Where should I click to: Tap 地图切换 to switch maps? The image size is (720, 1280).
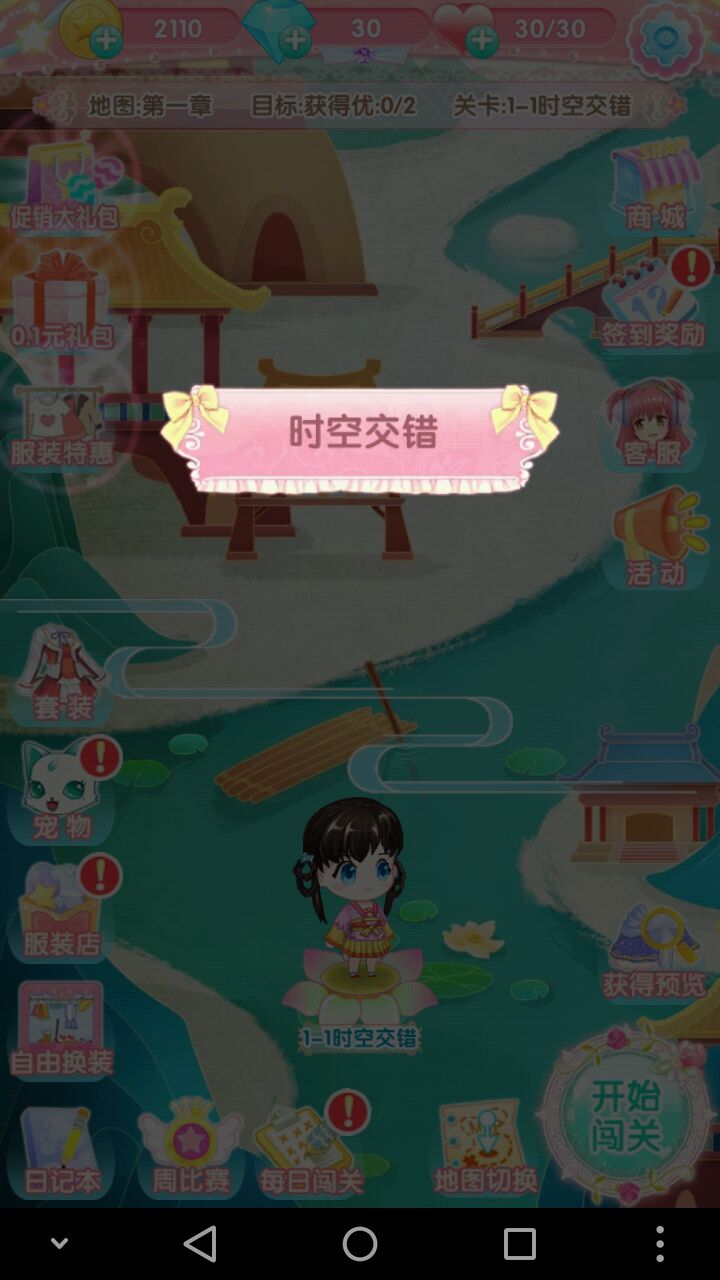486,1150
